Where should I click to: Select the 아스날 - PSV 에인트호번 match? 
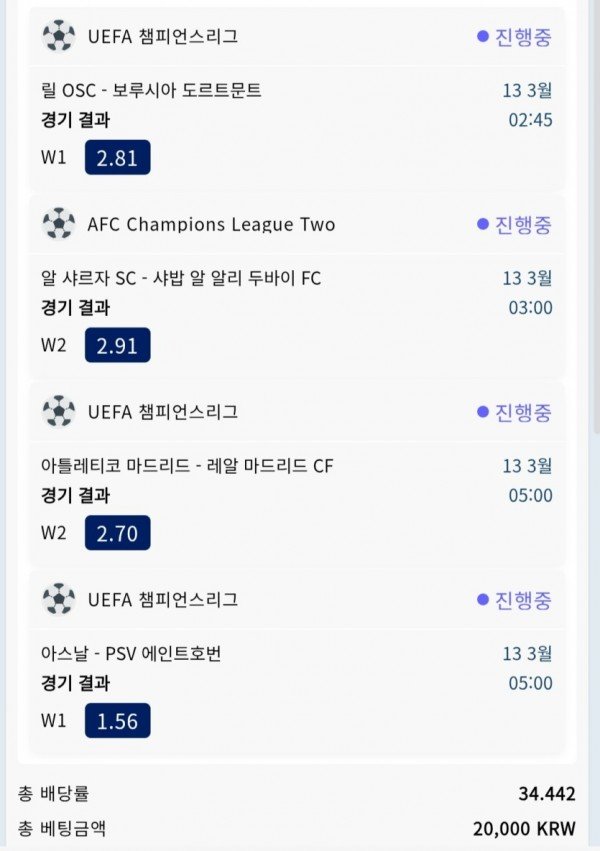[131, 655]
